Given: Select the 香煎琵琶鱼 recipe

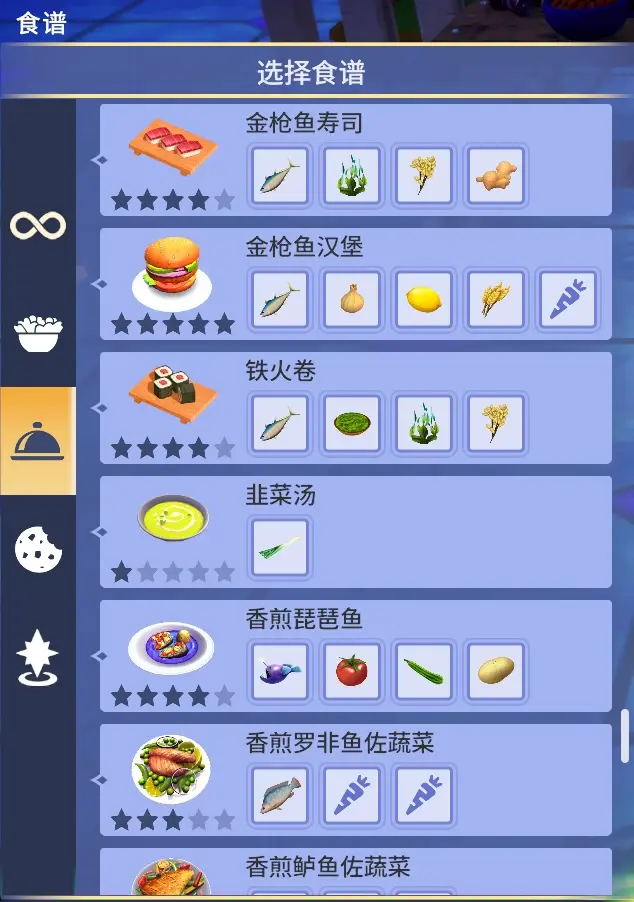Looking at the screenshot, I should (x=355, y=656).
